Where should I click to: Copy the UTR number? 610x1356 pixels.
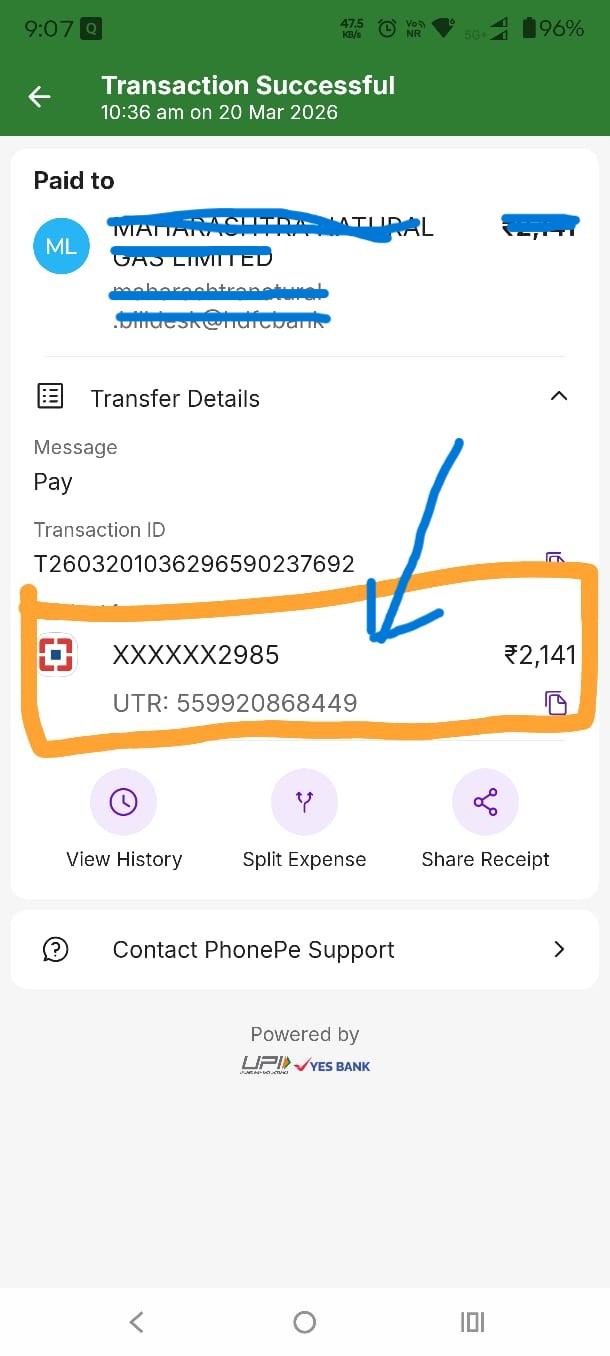click(555, 703)
